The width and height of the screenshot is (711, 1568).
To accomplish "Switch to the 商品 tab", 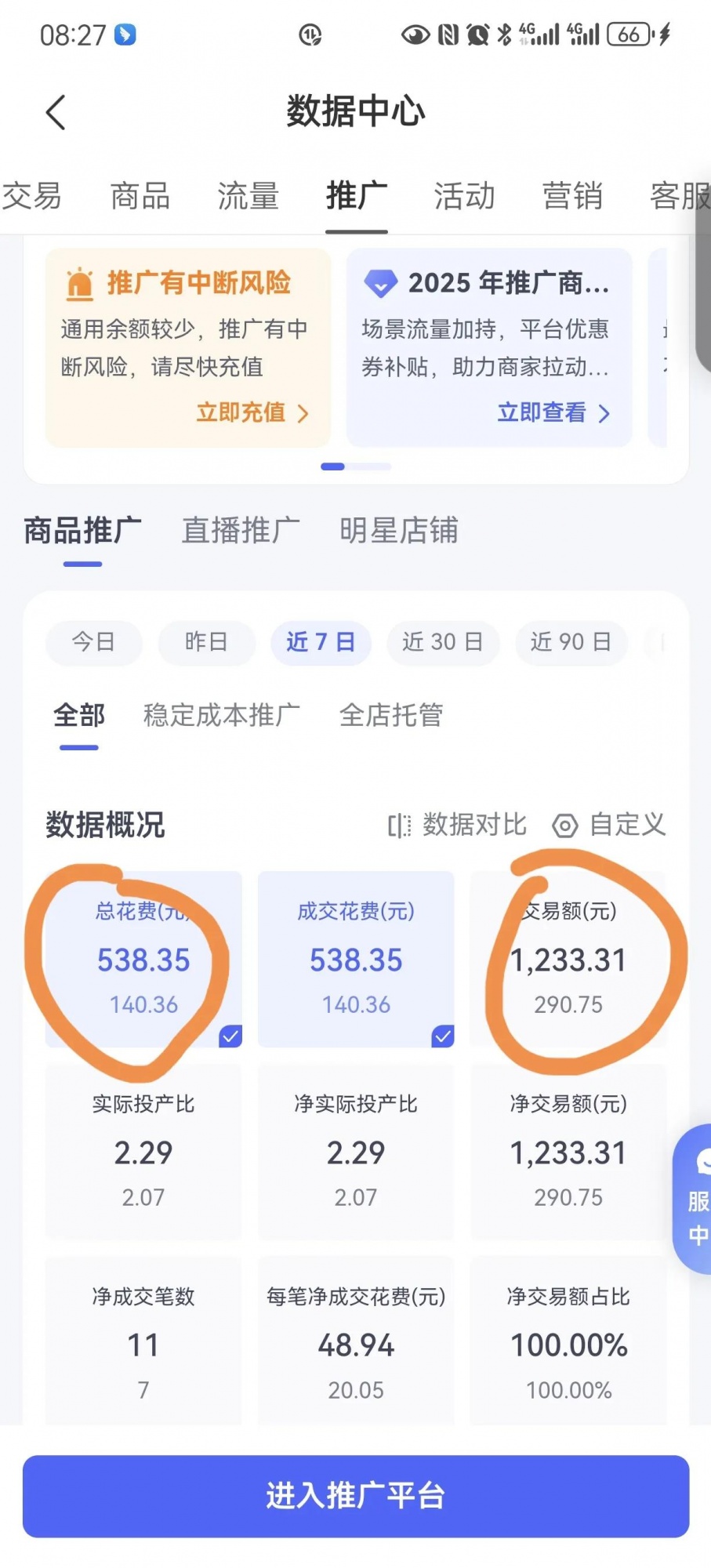I will (x=140, y=196).
